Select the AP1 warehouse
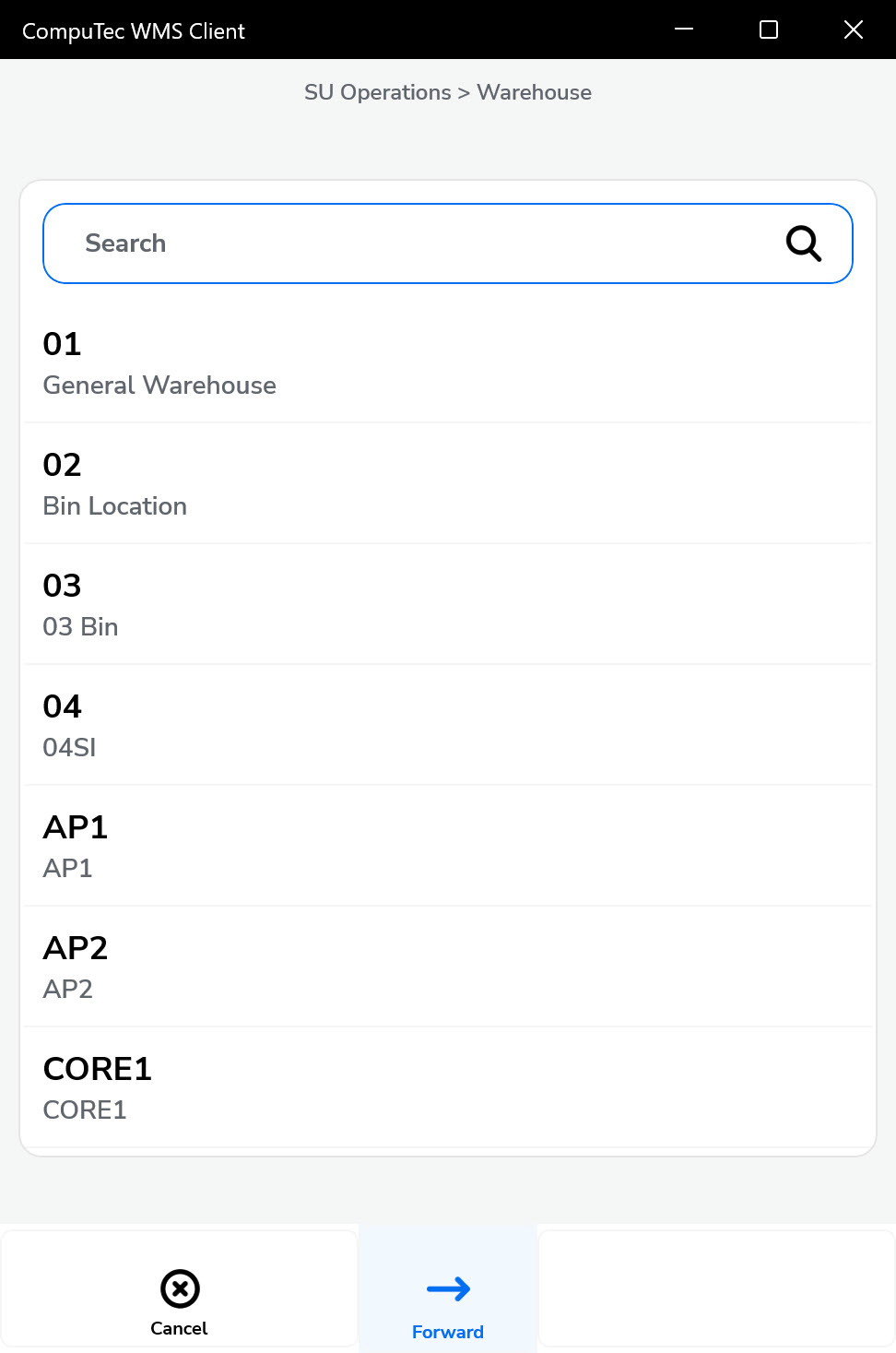 447,847
